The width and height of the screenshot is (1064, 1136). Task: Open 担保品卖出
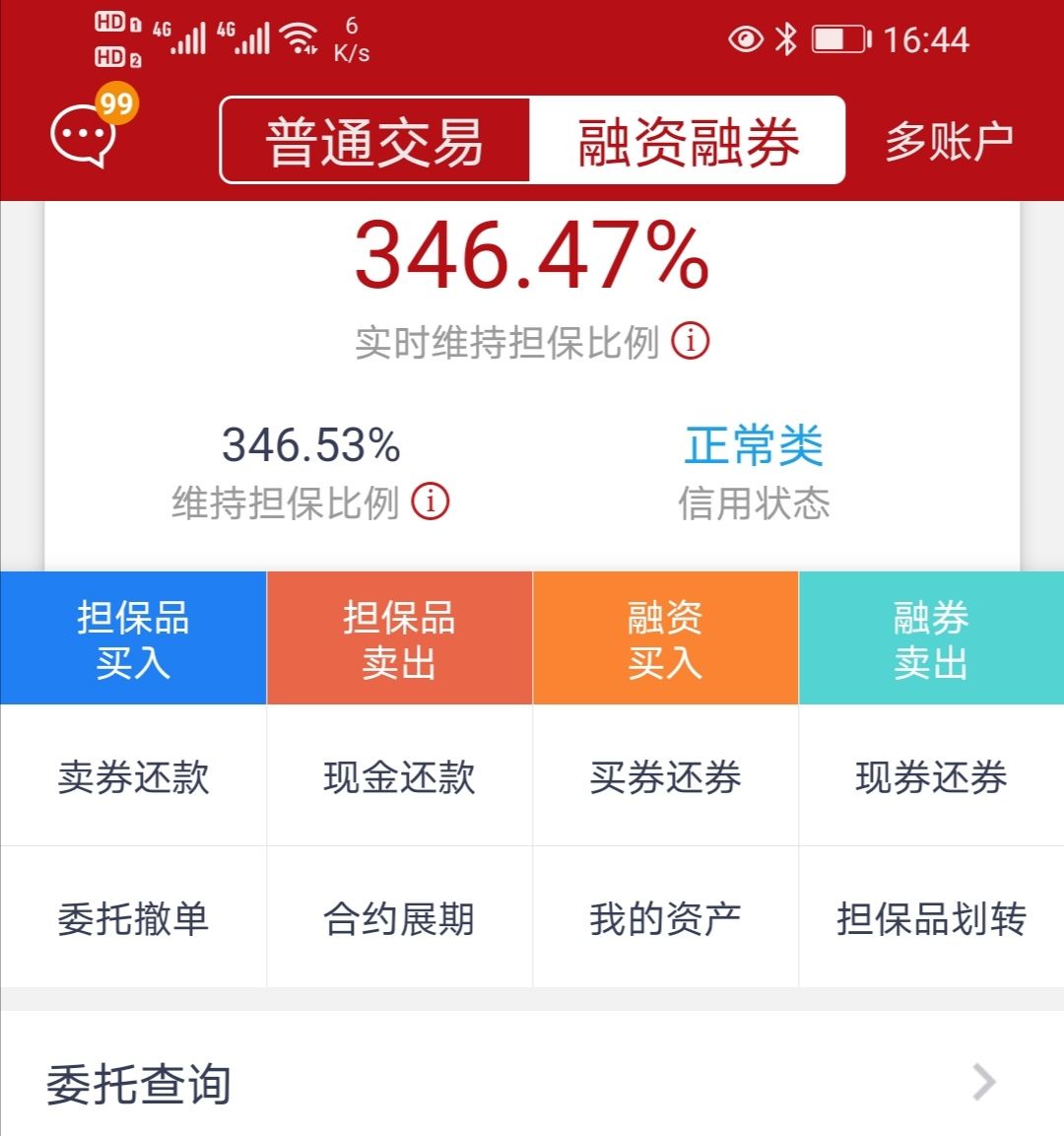399,638
